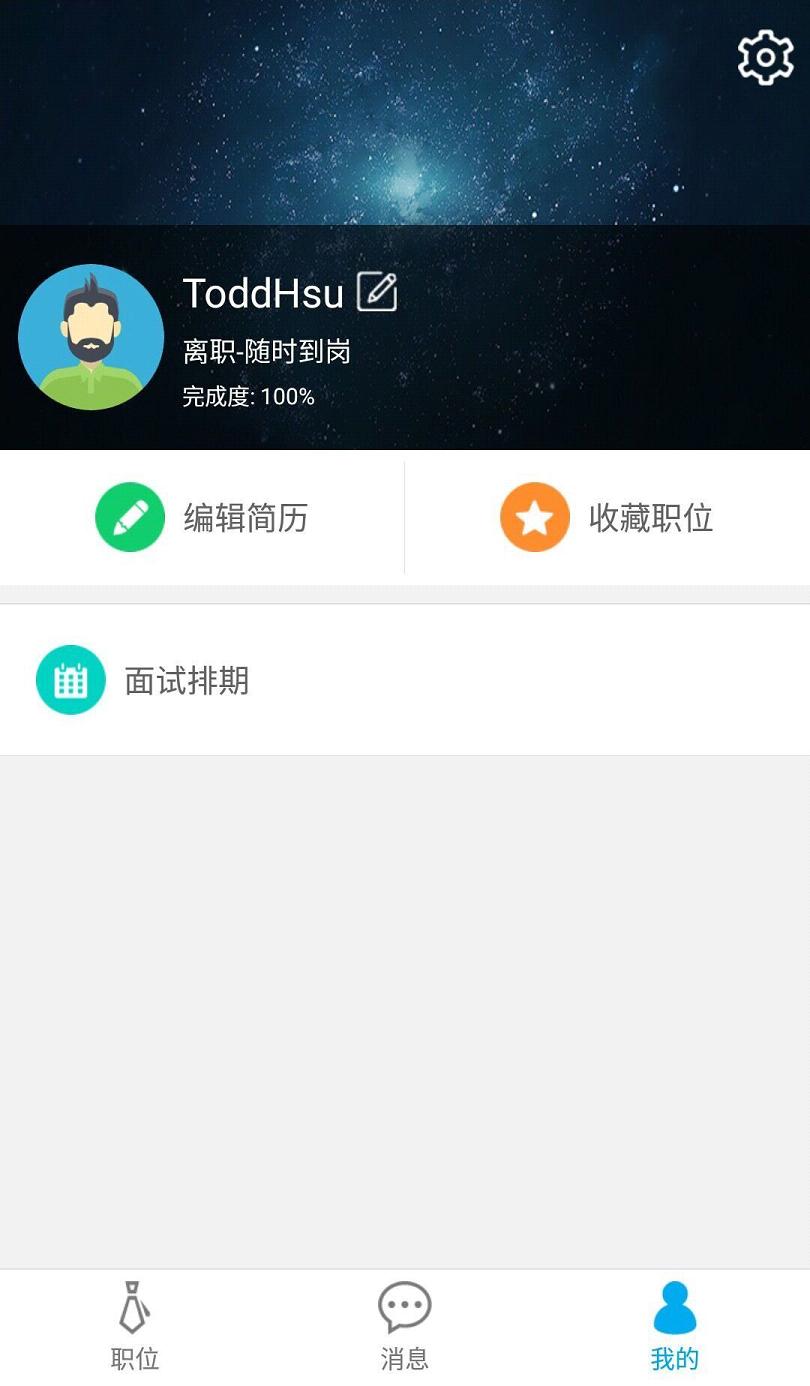Click the 消息 chat bubble icon

click(x=404, y=1306)
